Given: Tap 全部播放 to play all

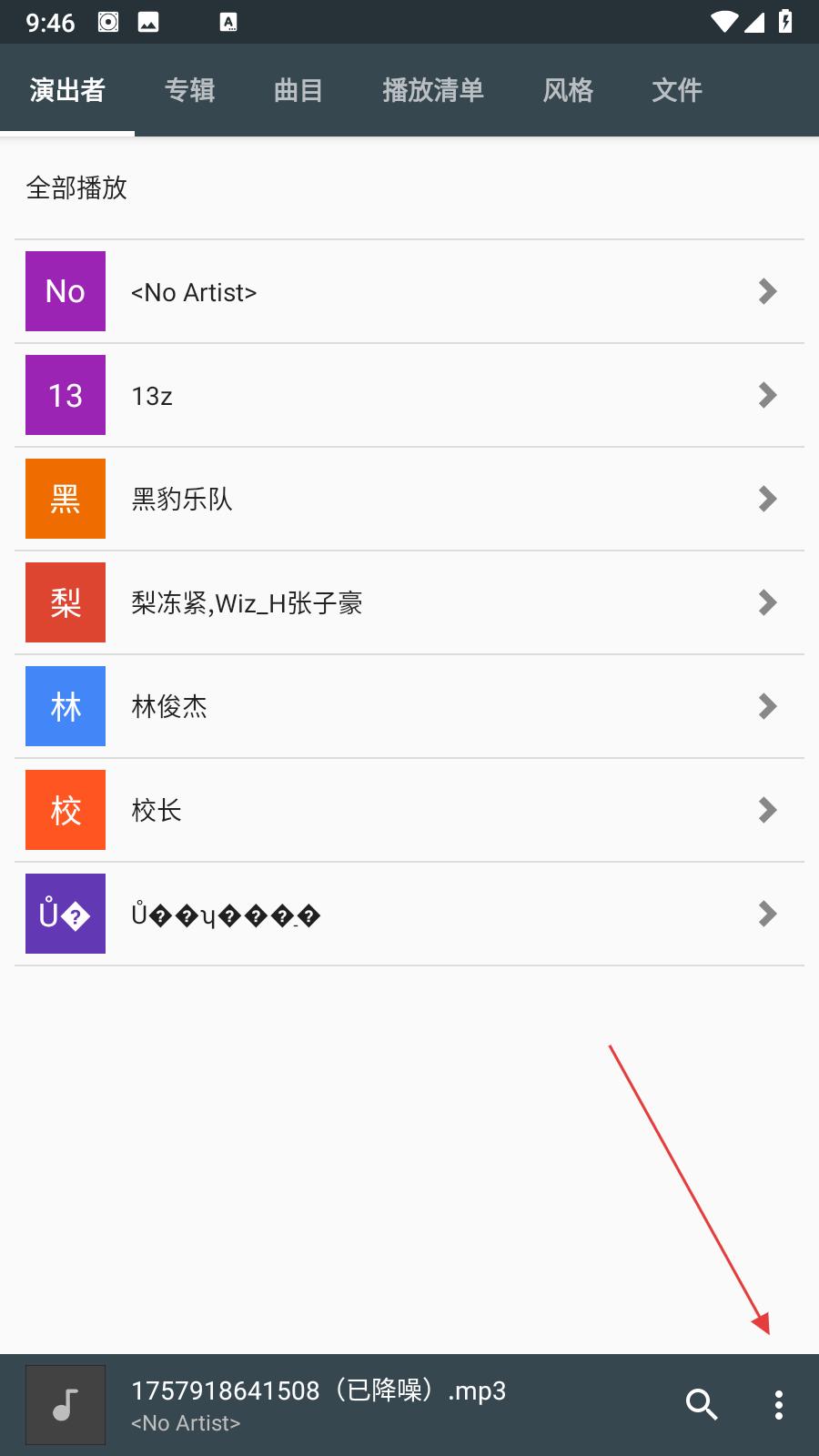Looking at the screenshot, I should click(x=77, y=188).
